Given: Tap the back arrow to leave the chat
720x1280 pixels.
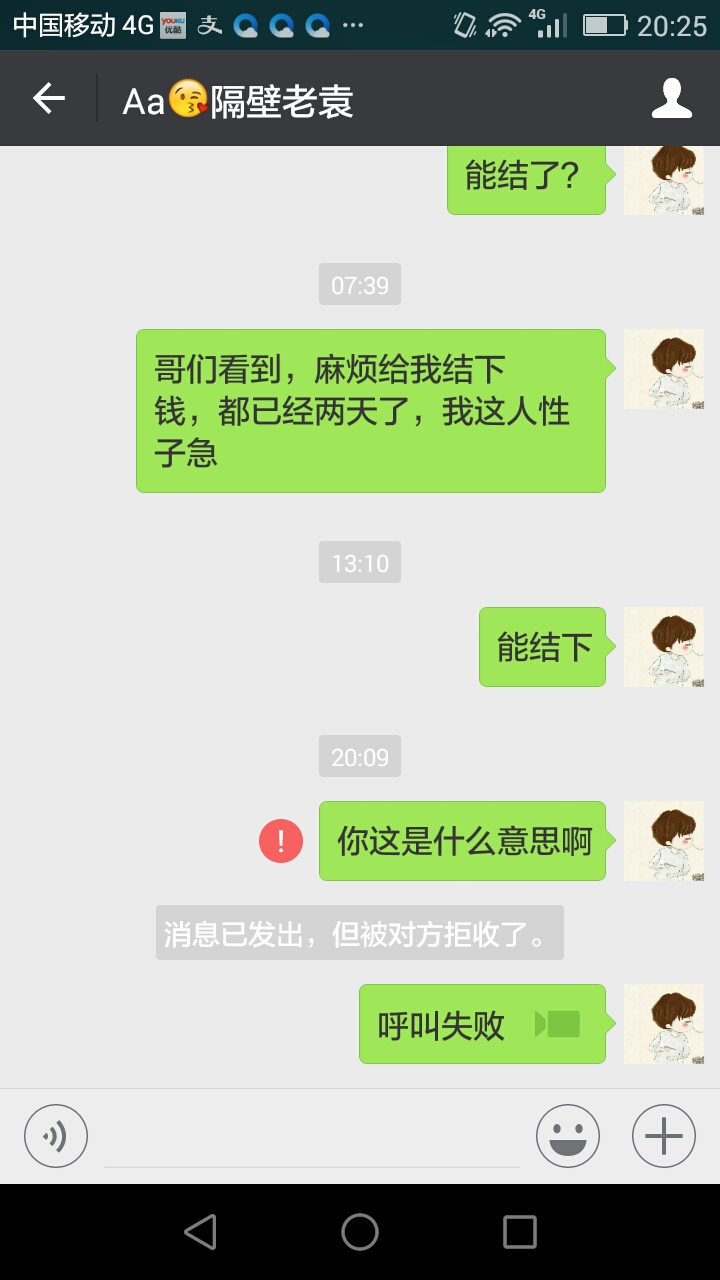Looking at the screenshot, I should click(x=47, y=98).
